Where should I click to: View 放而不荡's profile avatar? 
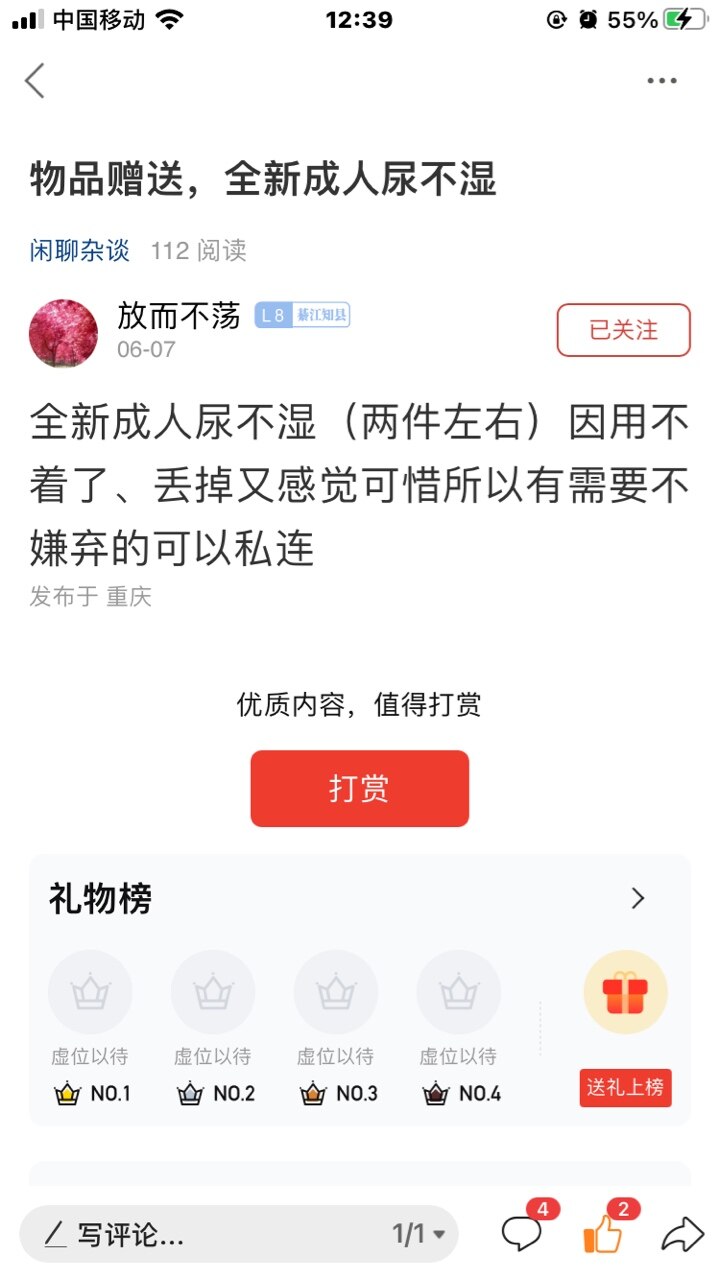pyautogui.click(x=63, y=333)
